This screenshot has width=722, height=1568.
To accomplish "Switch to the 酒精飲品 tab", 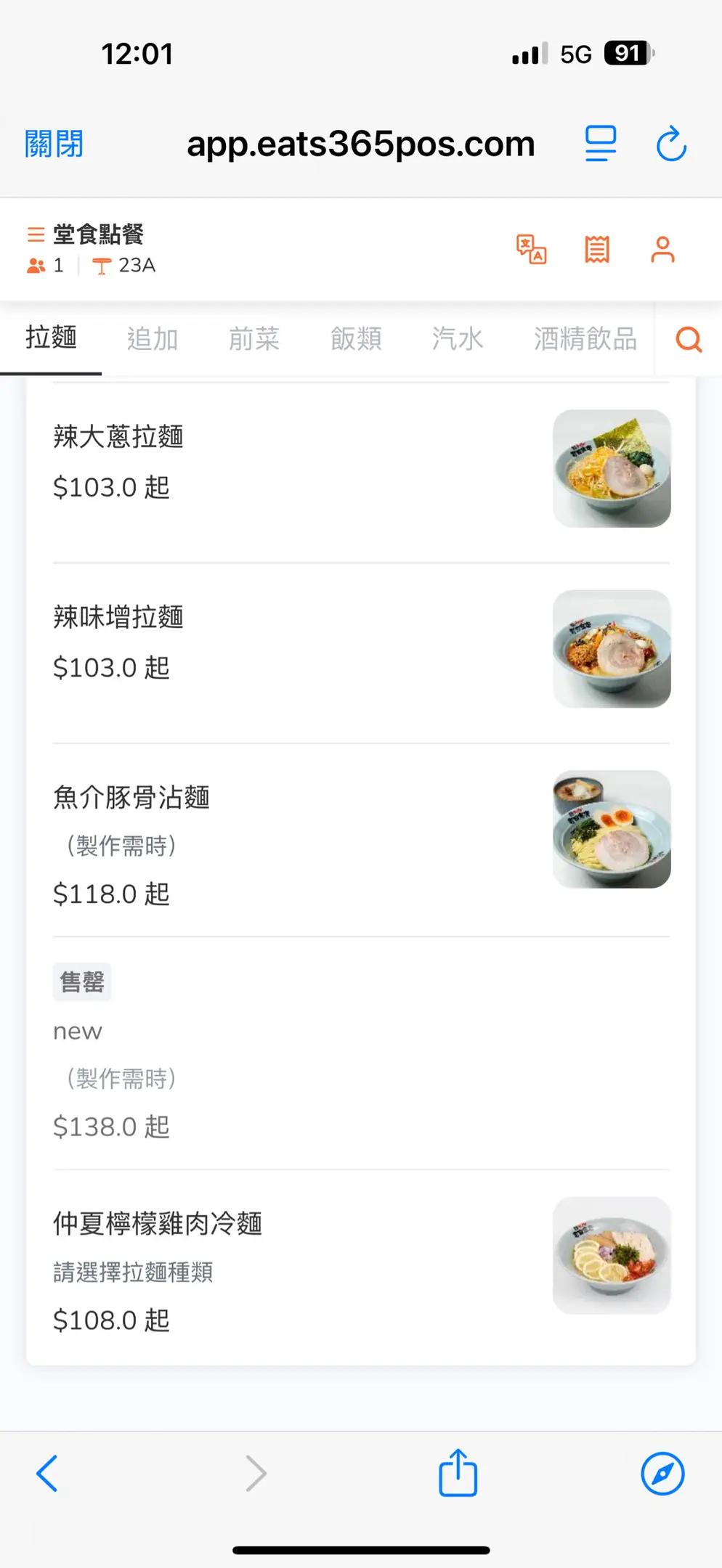I will [x=585, y=339].
